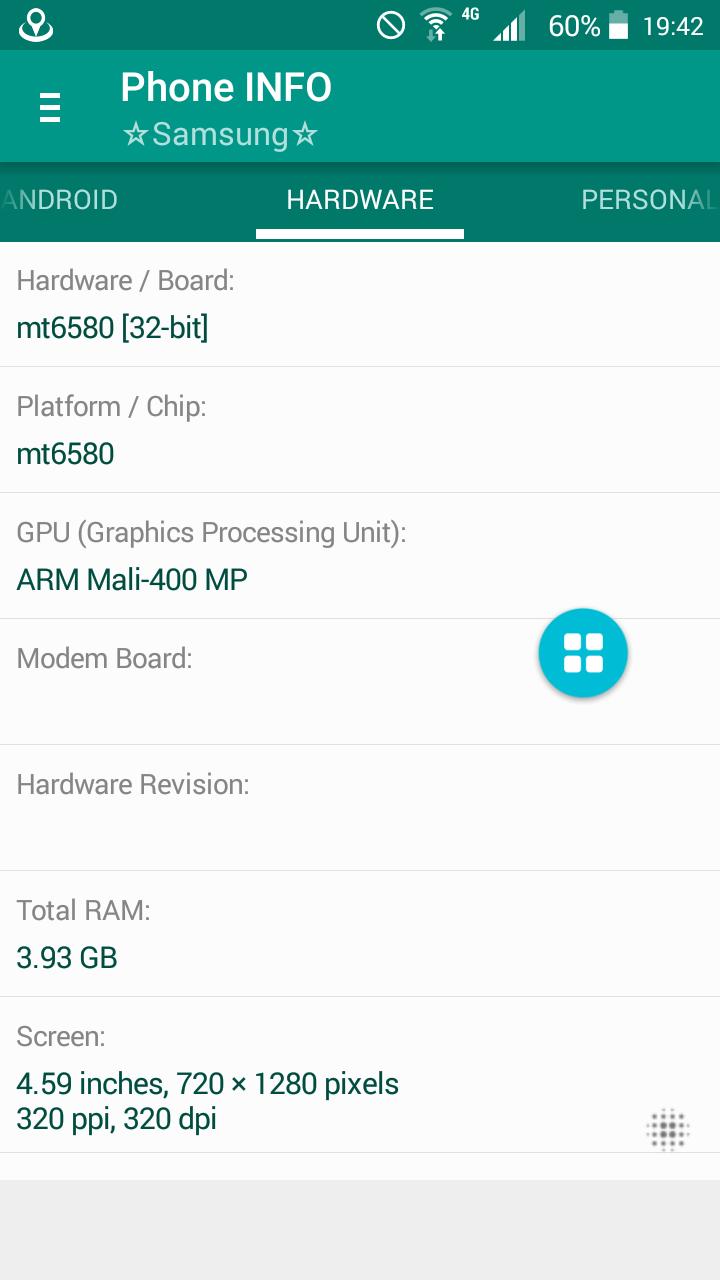The image size is (720, 1280).
Task: Go to the Personal tab
Action: (x=648, y=200)
